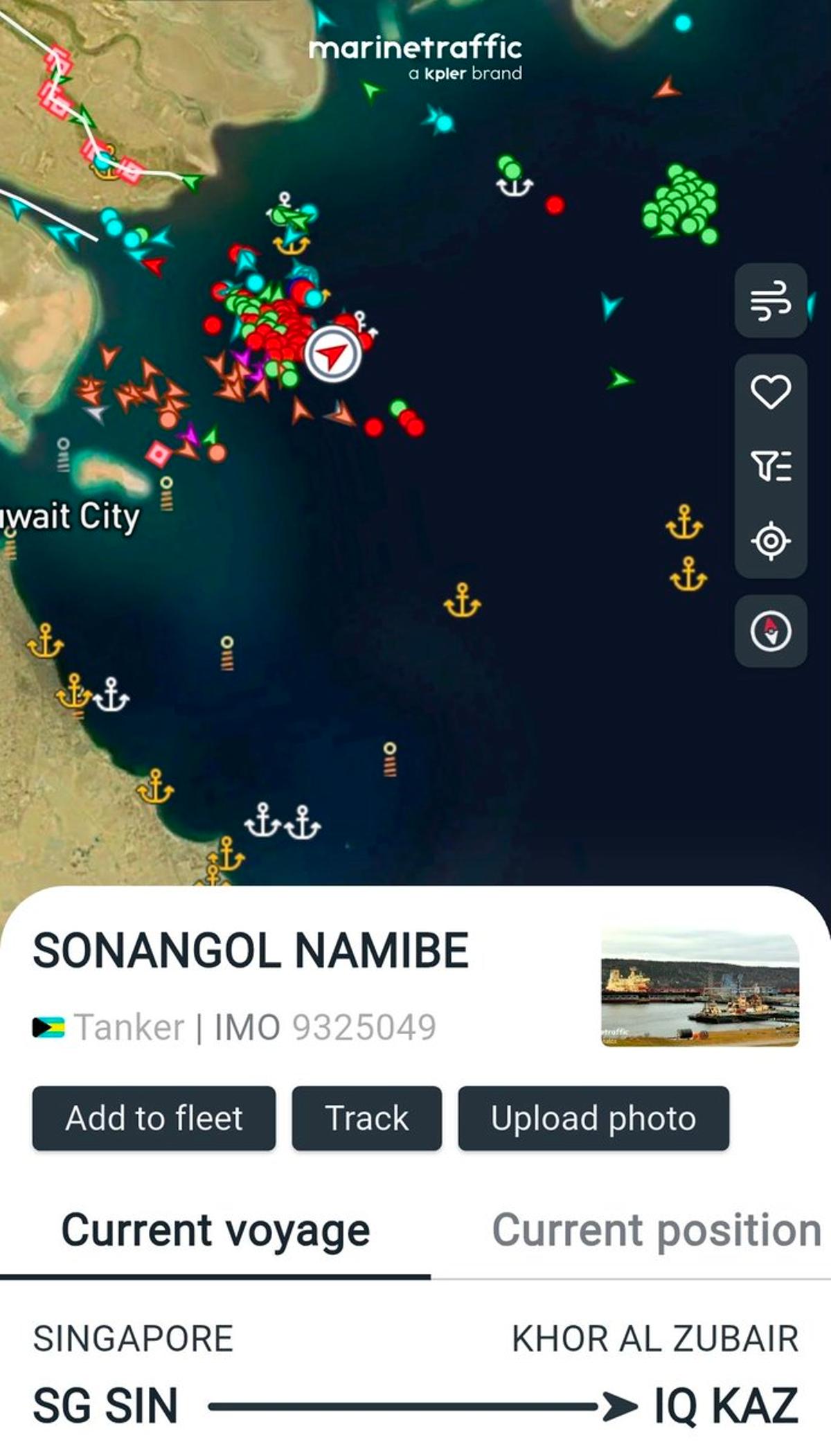The image size is (831, 1456).
Task: Open the weather/wind layer control
Action: pos(771,301)
